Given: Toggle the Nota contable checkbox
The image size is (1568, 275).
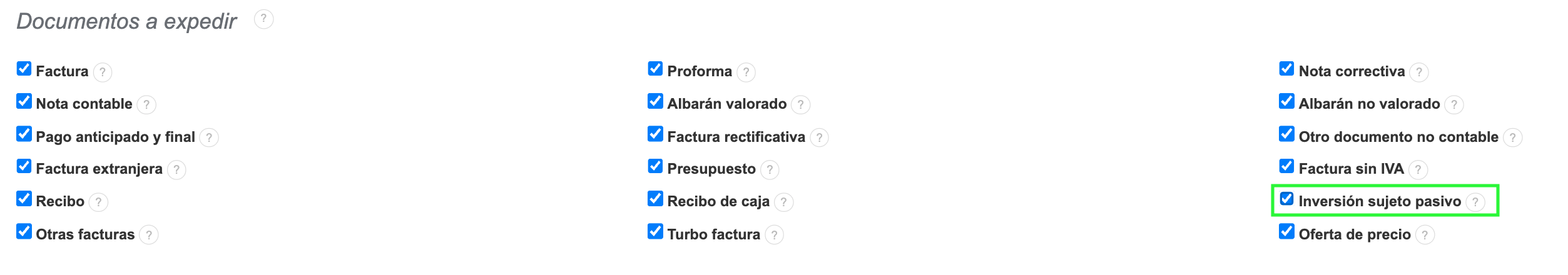Looking at the screenshot, I should (x=24, y=101).
